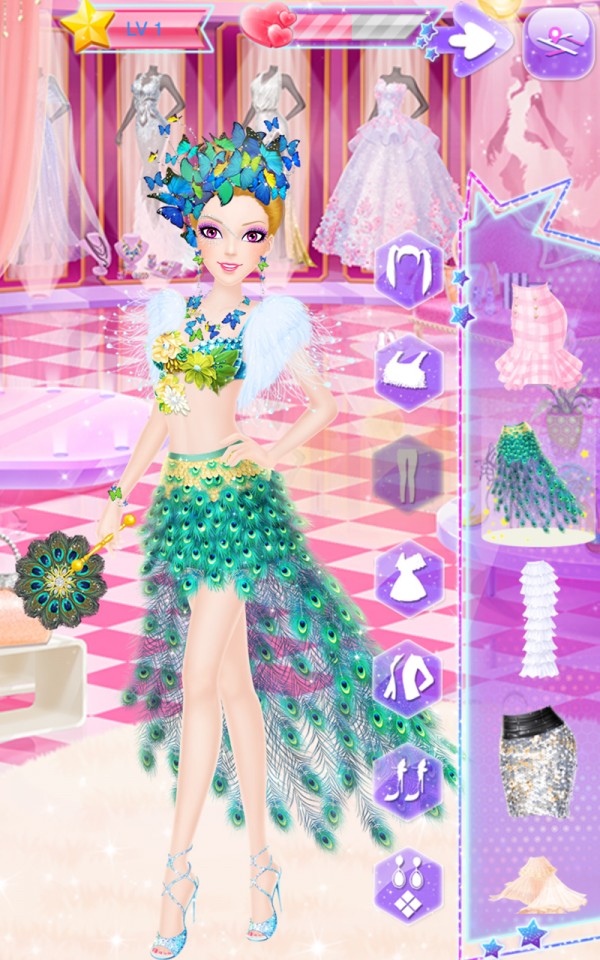Screen dimensions: 600x960
Task: Choose the pink plaid ruffle skirt
Action: [539, 336]
